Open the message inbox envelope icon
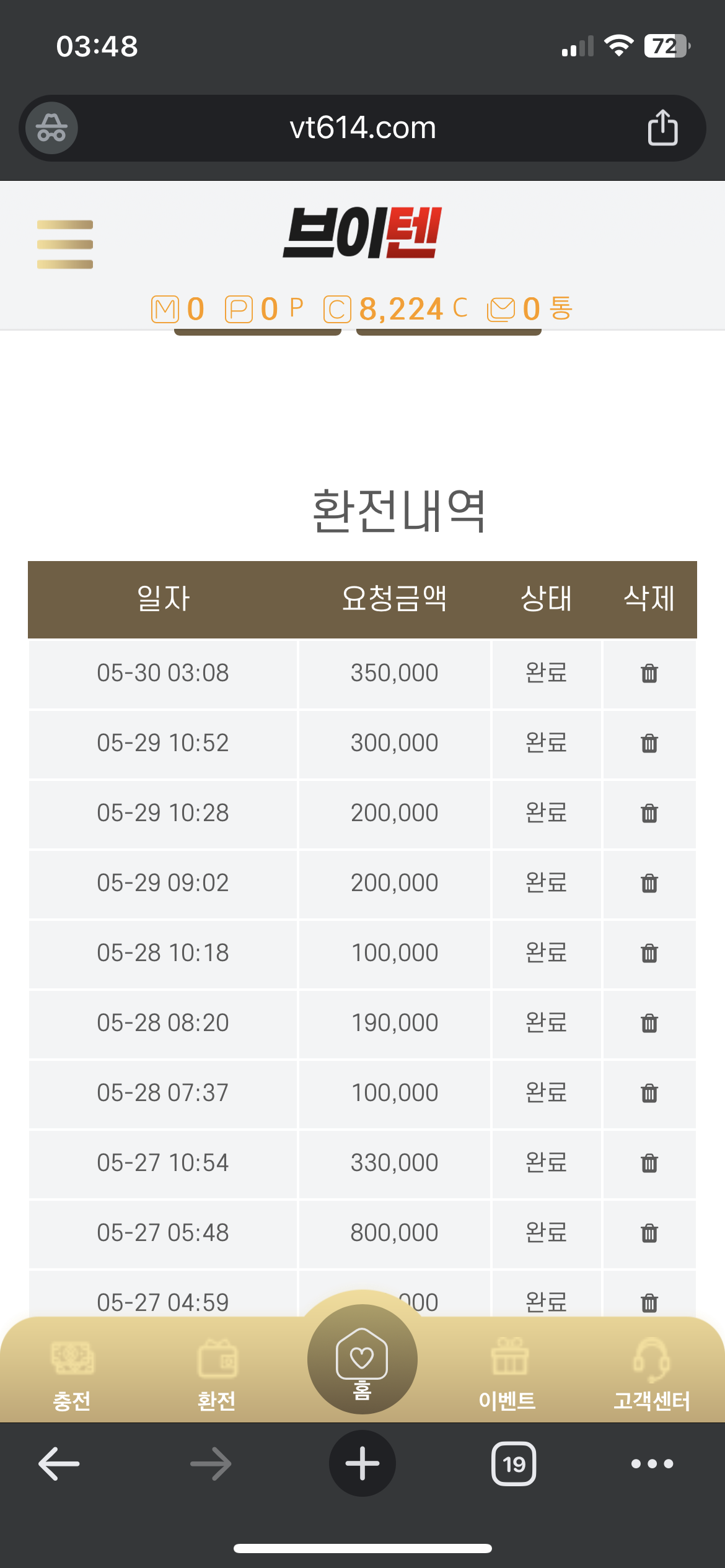This screenshot has width=725, height=1568. coord(501,310)
